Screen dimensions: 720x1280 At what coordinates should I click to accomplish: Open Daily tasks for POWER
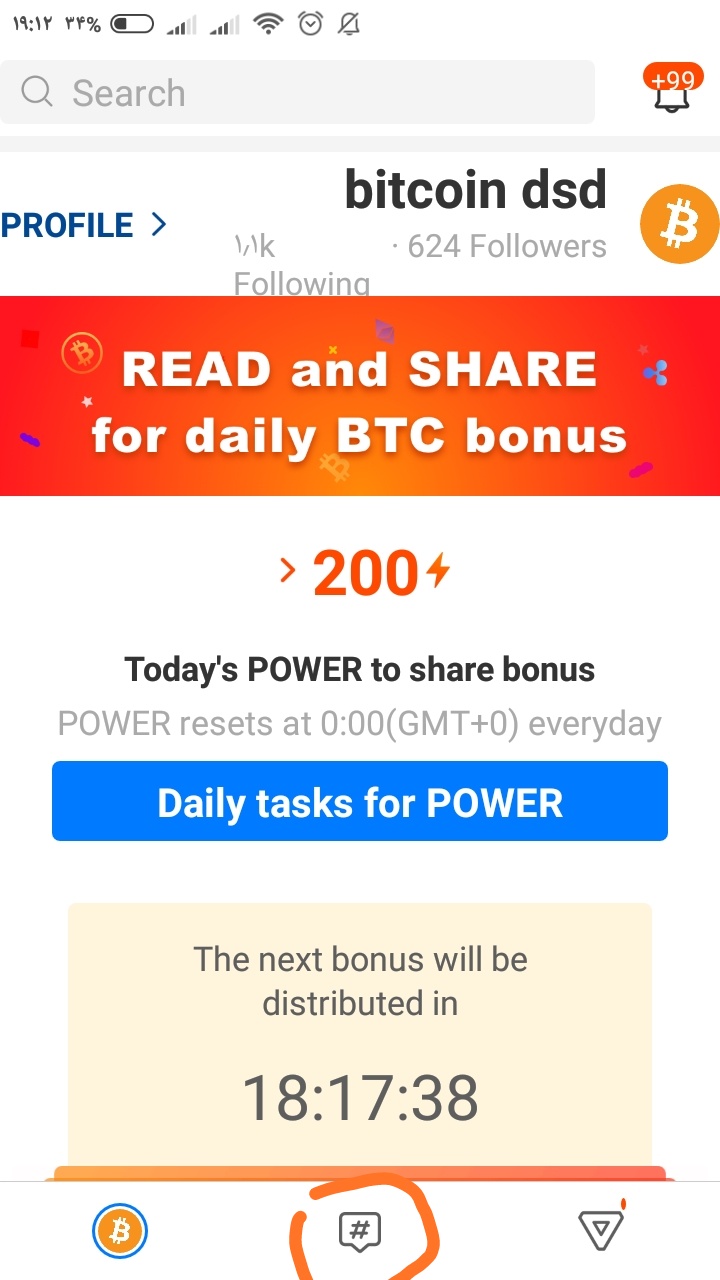[360, 801]
